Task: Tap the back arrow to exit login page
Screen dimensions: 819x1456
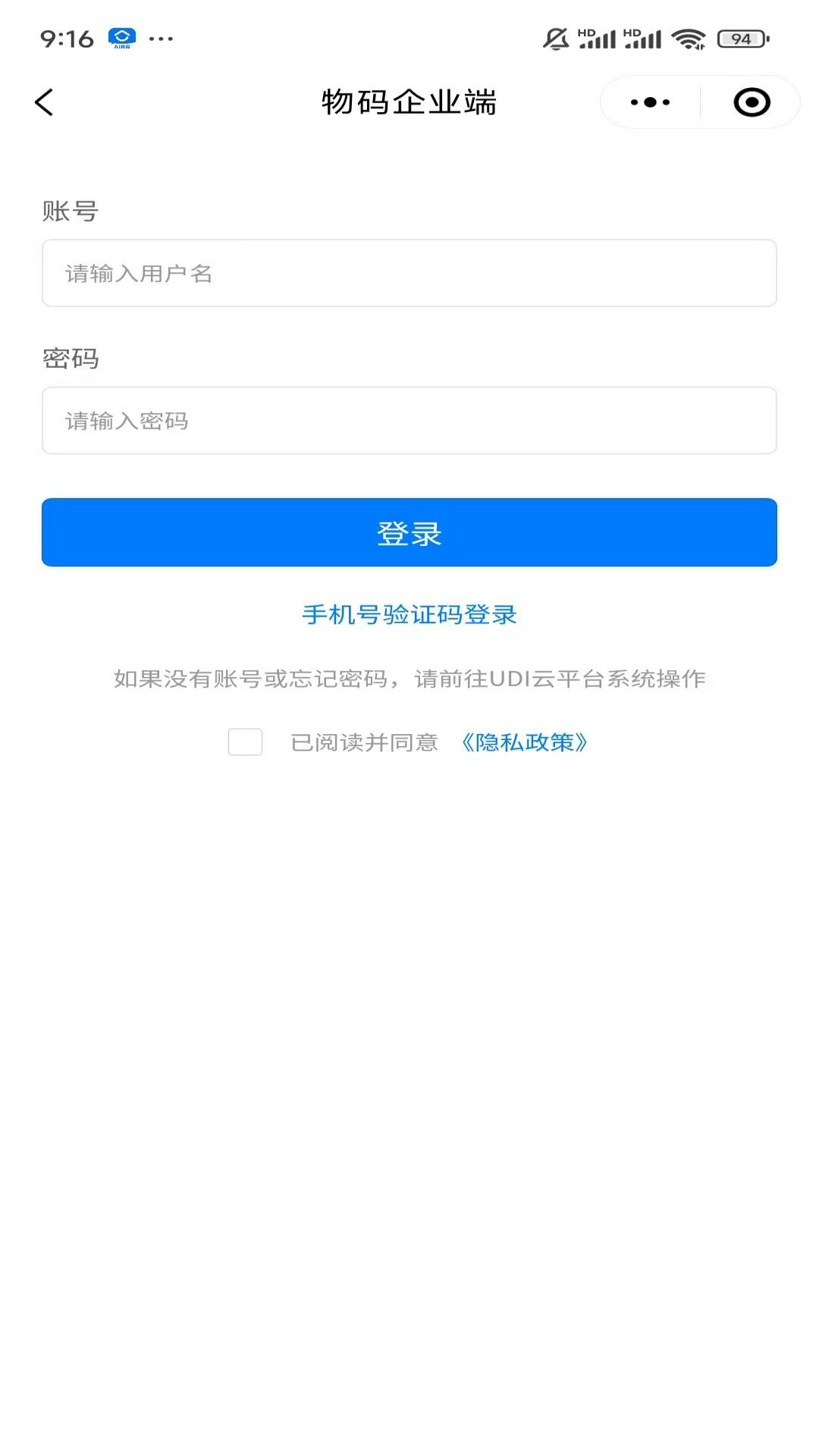Action: click(x=43, y=101)
